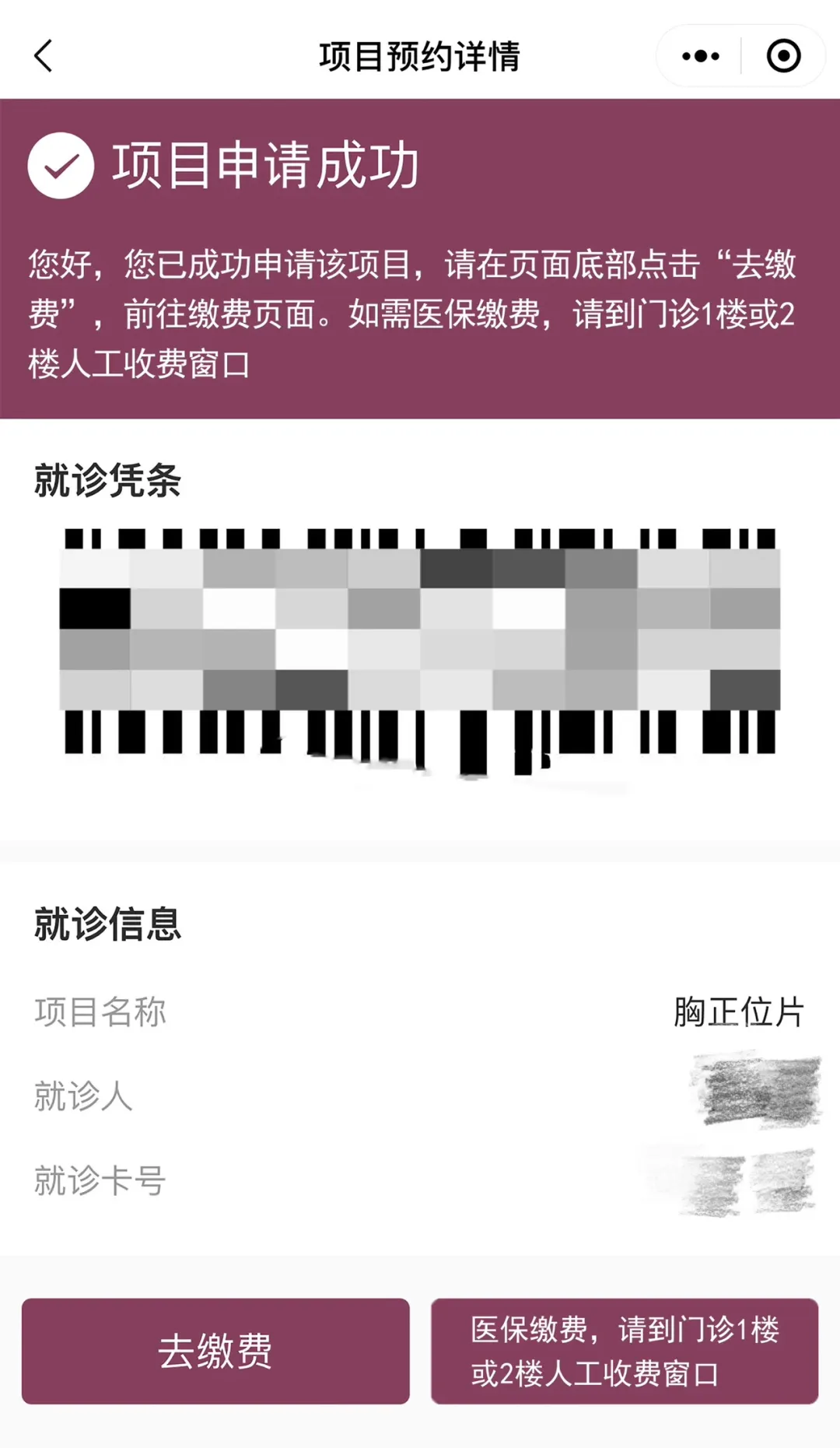Click the 项目预约详情 title
Image resolution: width=840 pixels, height=1448 pixels.
(420, 55)
